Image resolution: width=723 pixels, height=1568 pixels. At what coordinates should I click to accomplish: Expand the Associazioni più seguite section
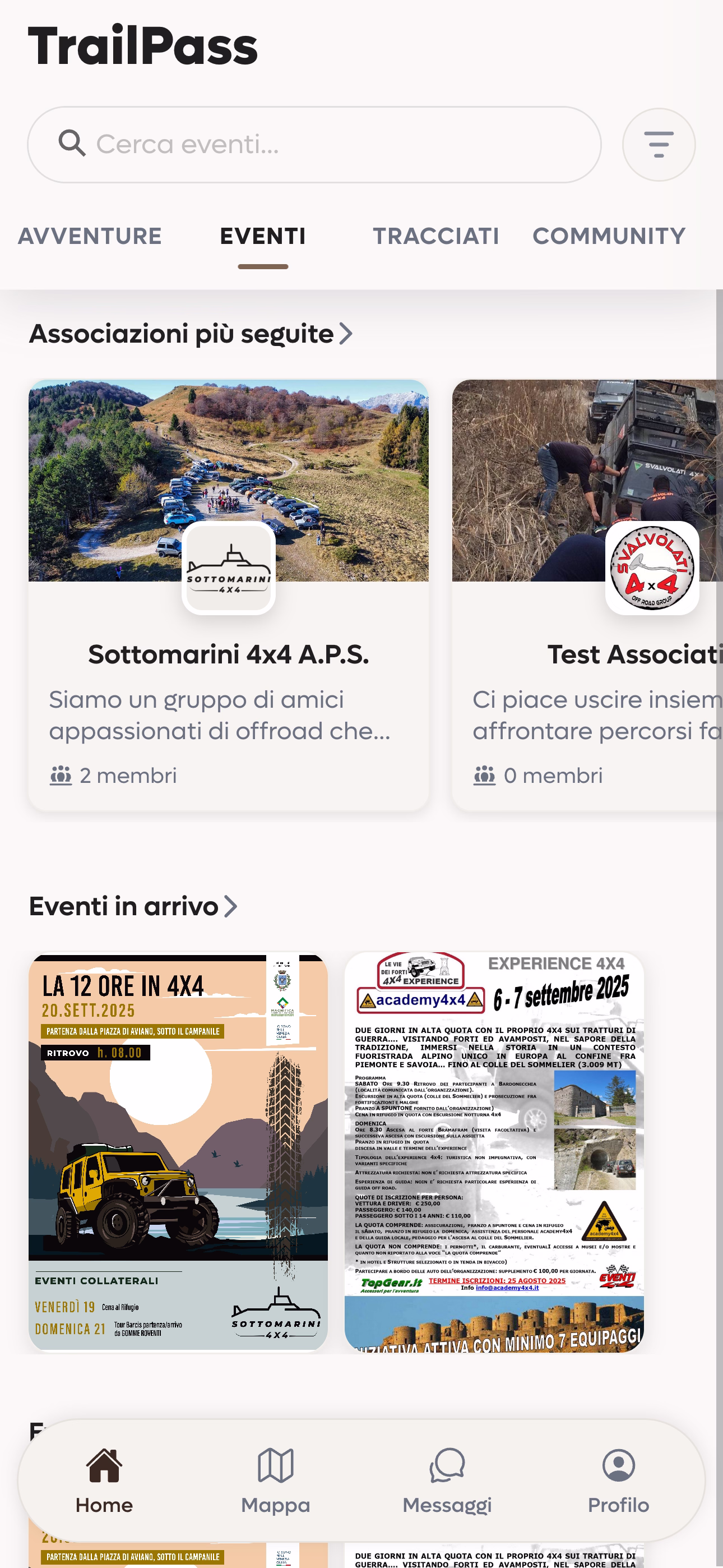click(346, 333)
